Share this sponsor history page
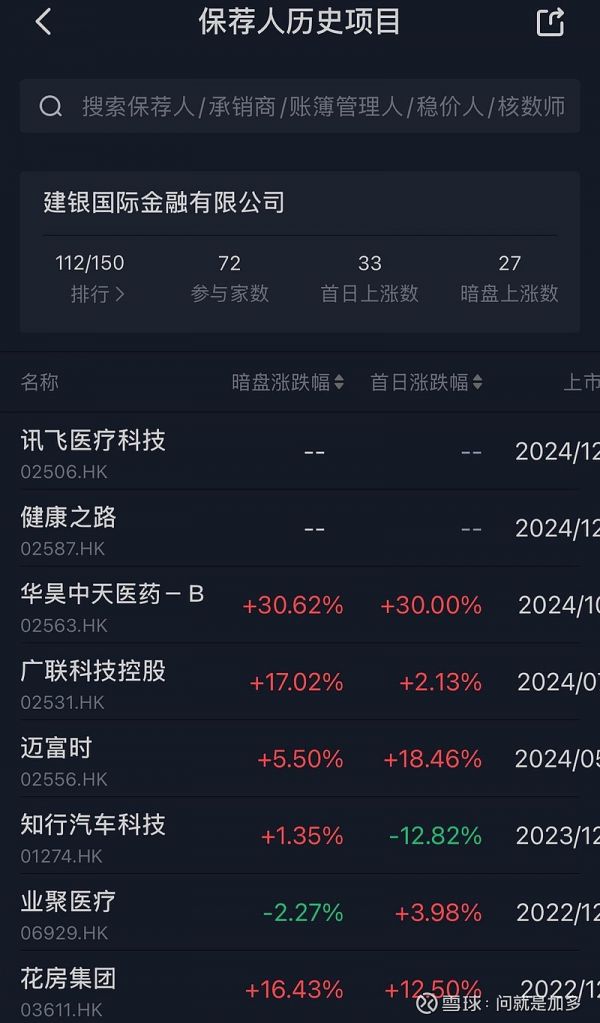 550,22
